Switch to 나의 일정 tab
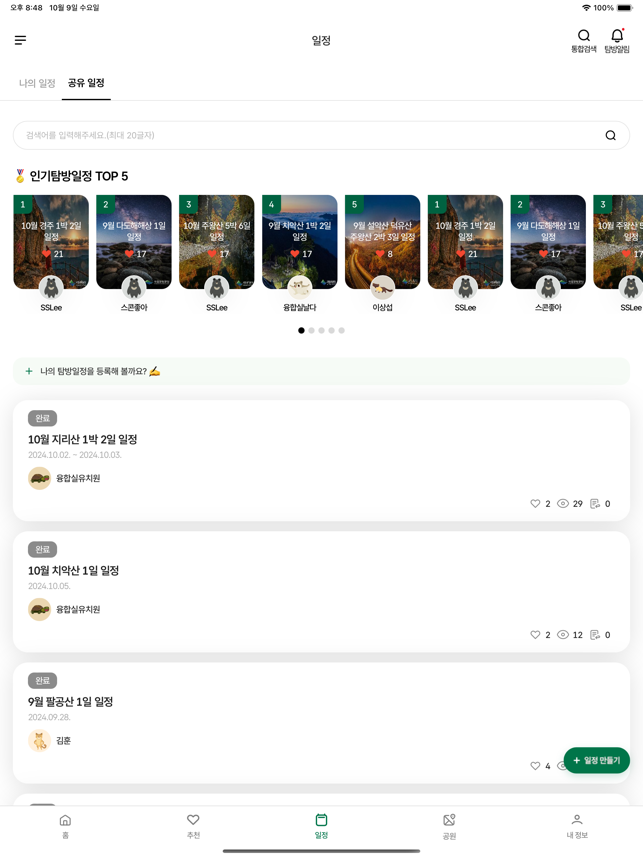The height and width of the screenshot is (858, 643). click(37, 84)
